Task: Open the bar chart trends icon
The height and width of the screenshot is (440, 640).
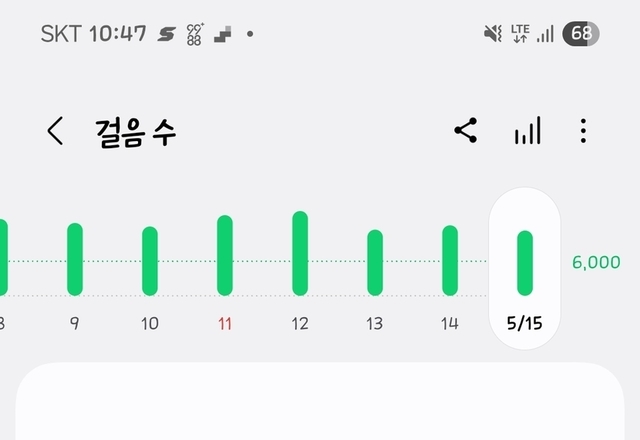Action: pyautogui.click(x=527, y=131)
